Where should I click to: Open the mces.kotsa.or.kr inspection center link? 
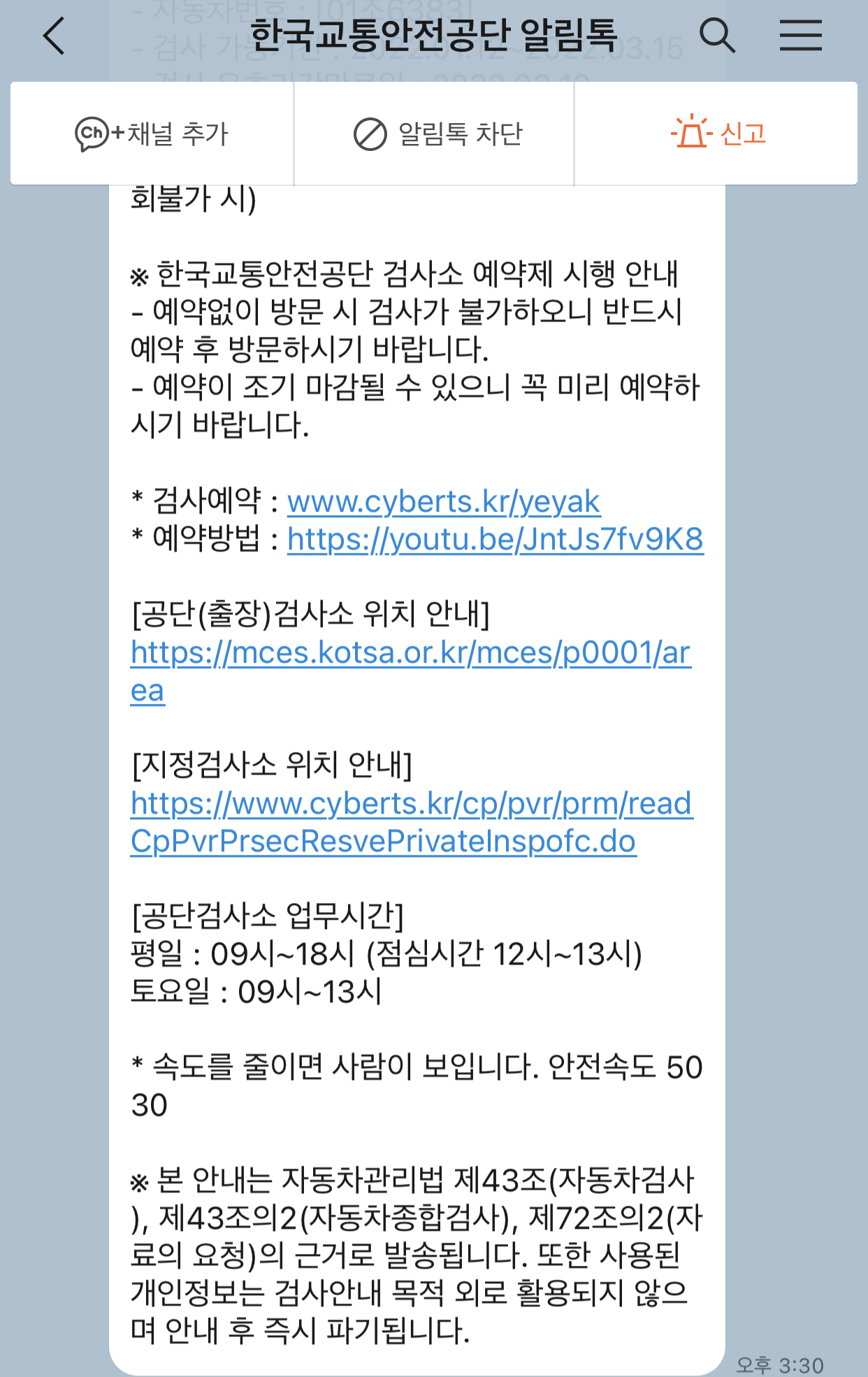click(411, 653)
